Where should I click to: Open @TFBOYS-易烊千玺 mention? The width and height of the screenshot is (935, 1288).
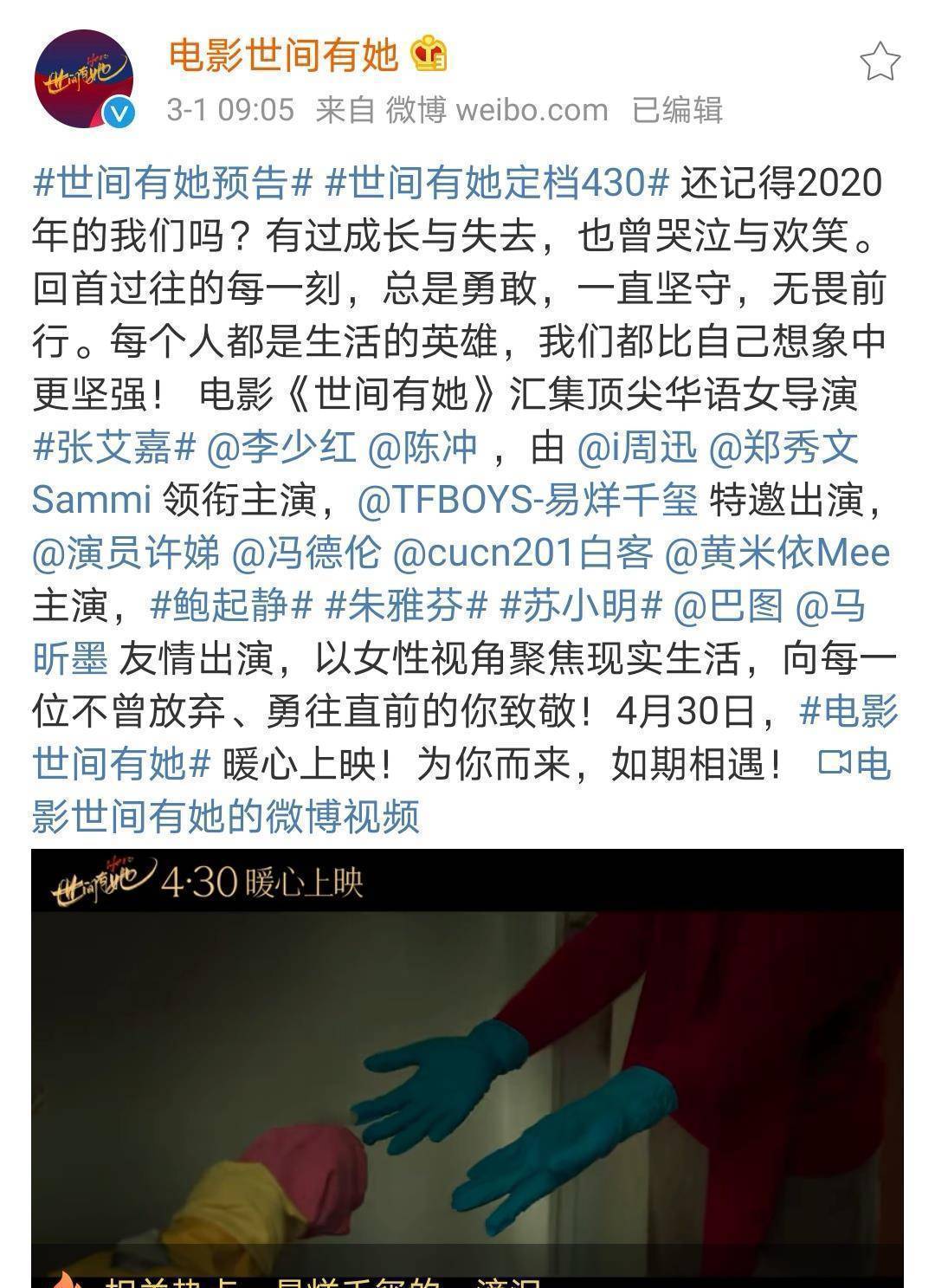(x=526, y=501)
